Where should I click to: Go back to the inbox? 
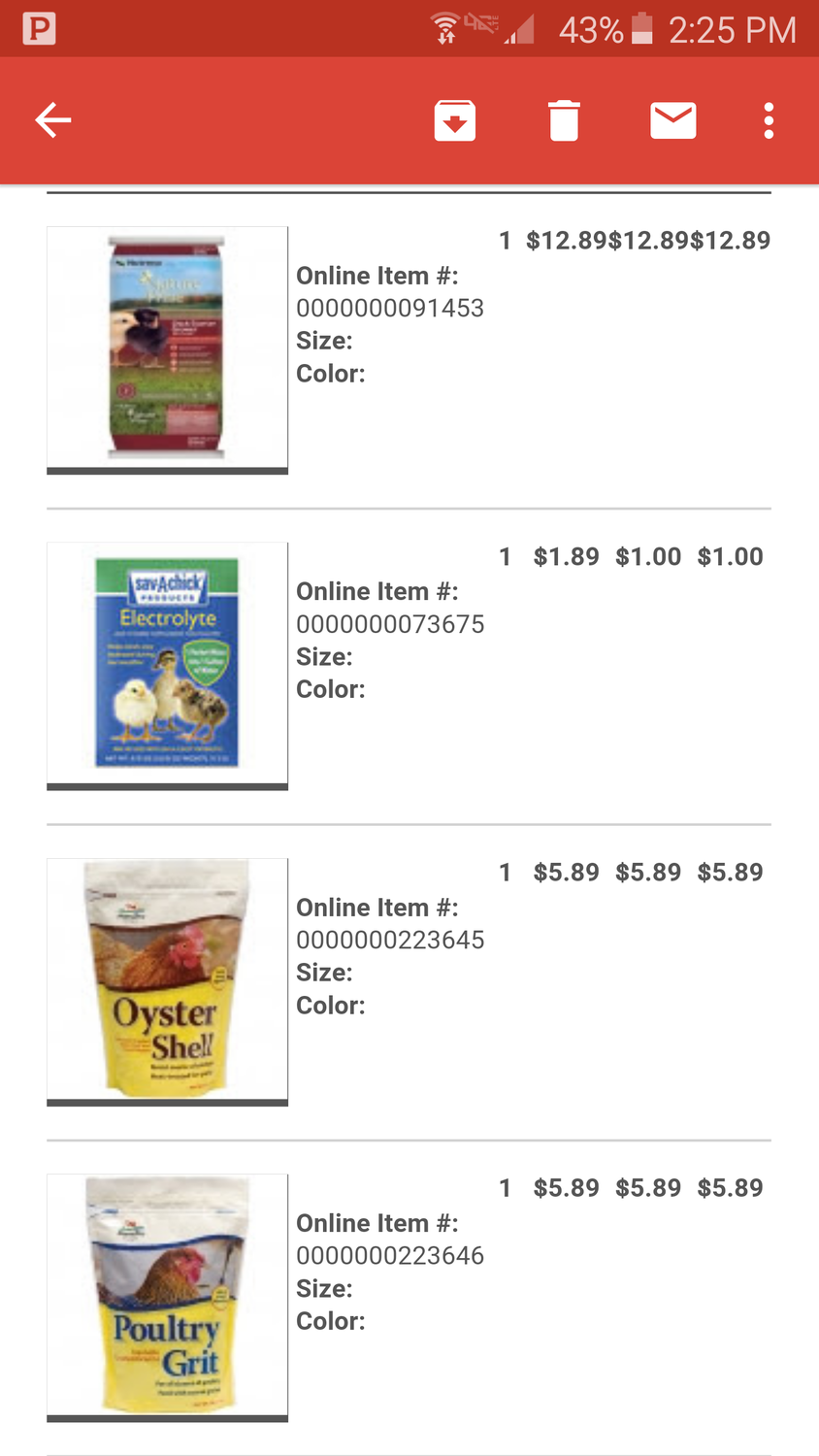tap(53, 120)
